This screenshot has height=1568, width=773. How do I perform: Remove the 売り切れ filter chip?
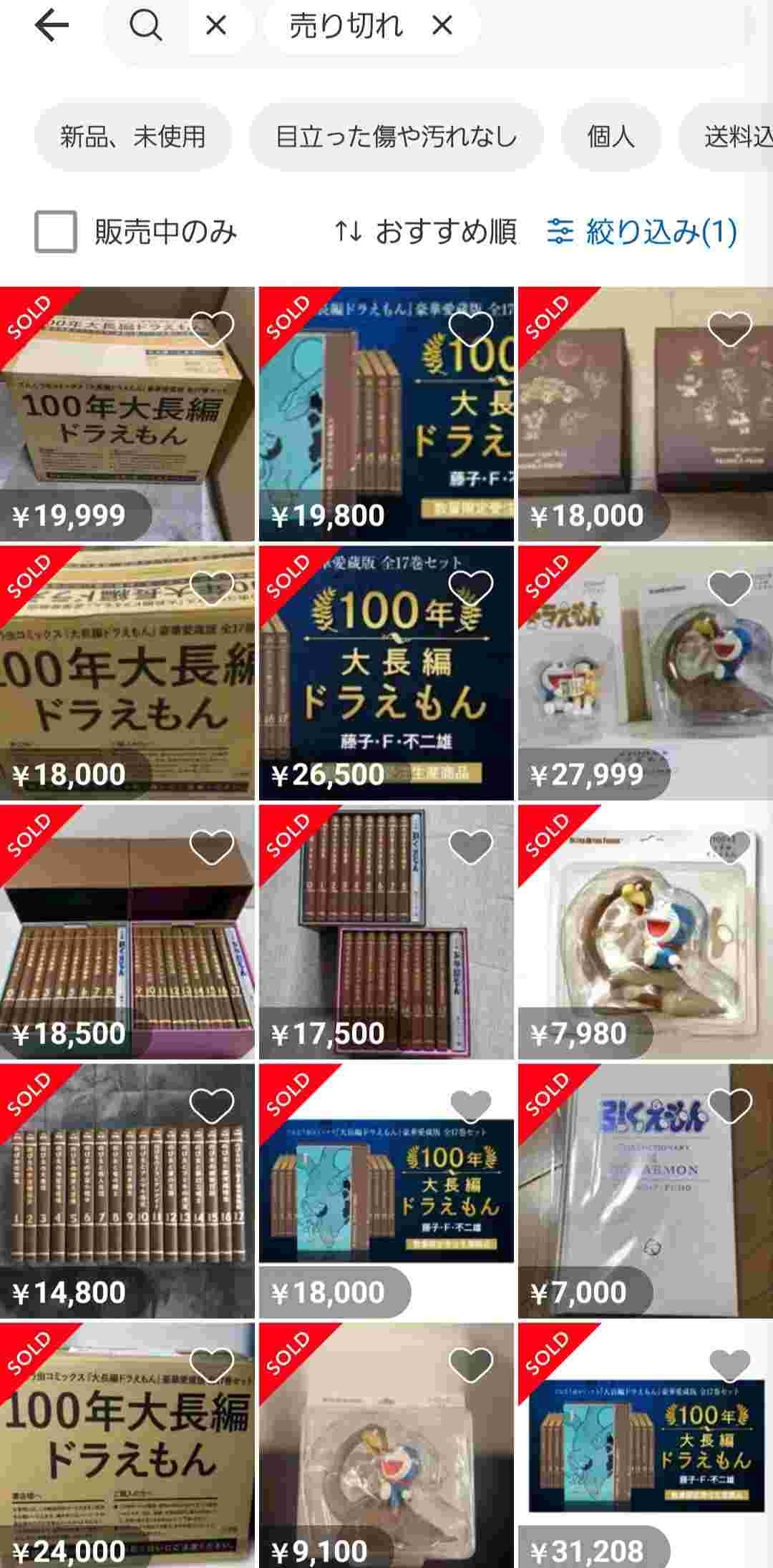click(x=443, y=26)
